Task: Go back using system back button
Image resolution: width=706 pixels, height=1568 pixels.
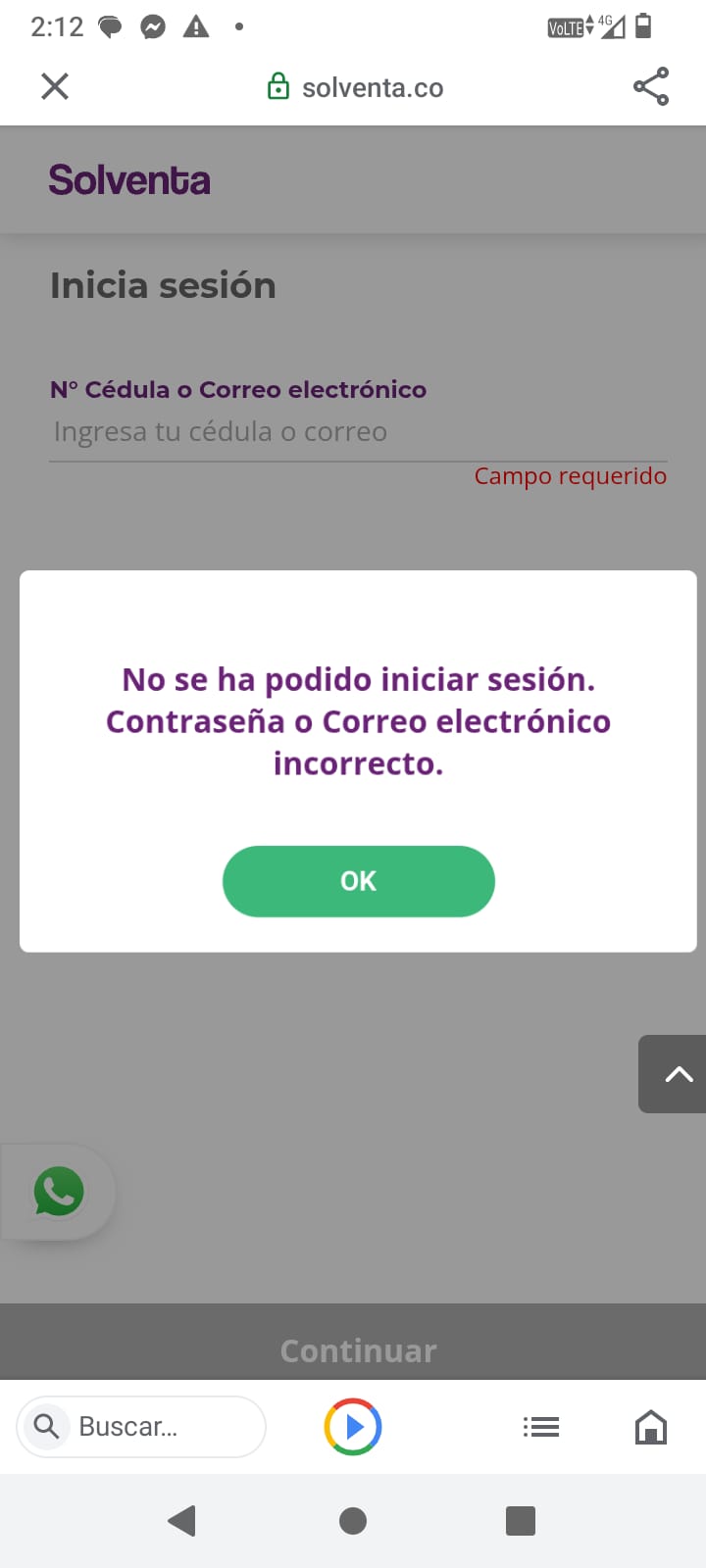Action: tap(182, 1521)
